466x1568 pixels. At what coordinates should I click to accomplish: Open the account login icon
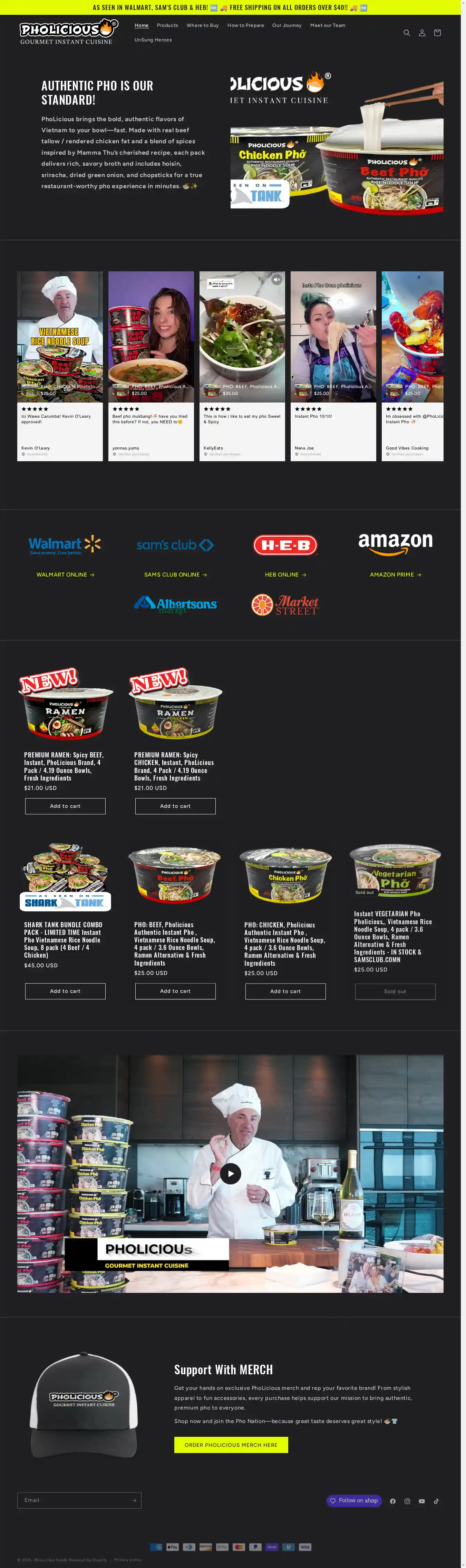pos(421,33)
